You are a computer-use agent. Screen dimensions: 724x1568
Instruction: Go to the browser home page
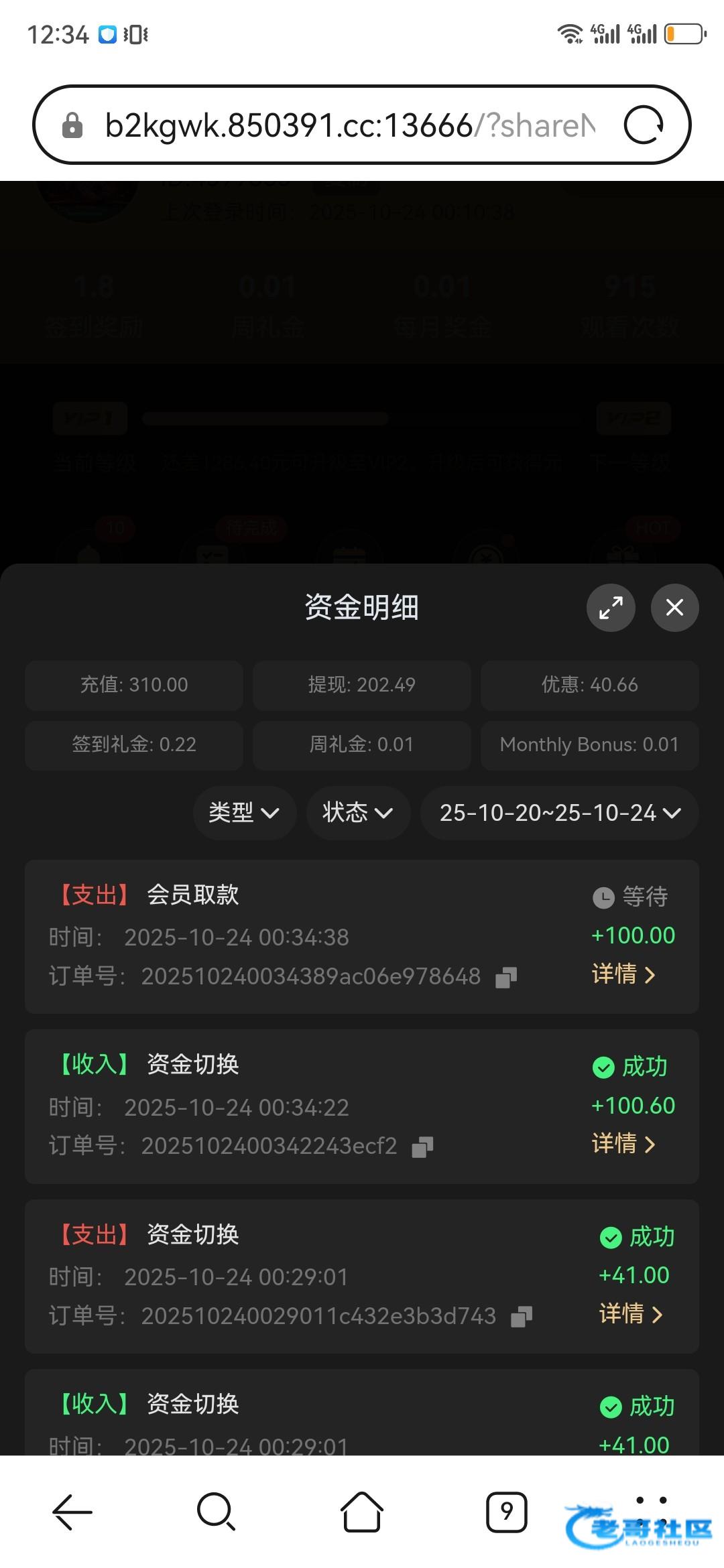(x=362, y=1512)
